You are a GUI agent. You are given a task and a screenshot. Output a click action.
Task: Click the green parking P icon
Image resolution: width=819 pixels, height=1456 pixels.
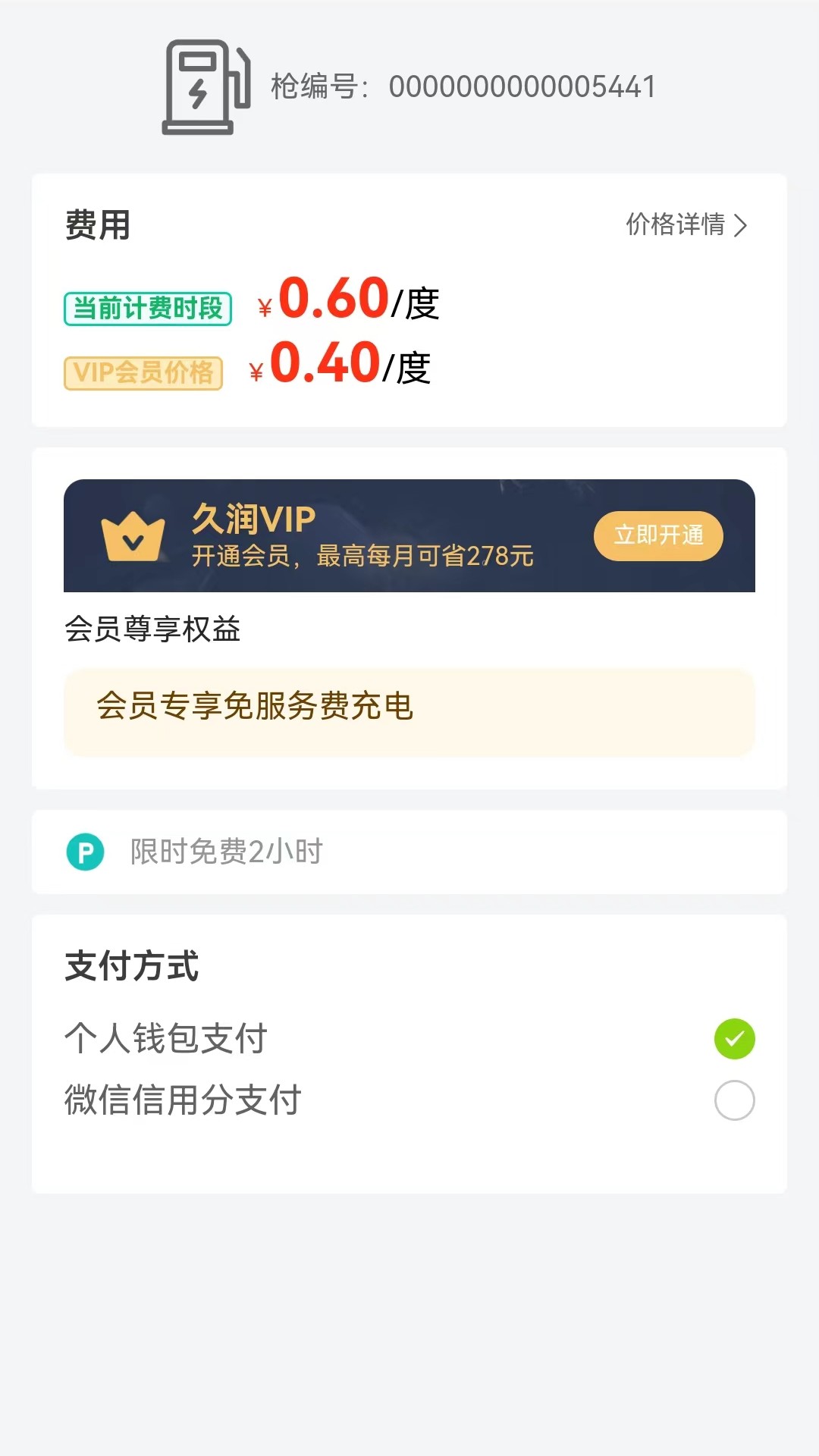[86, 852]
